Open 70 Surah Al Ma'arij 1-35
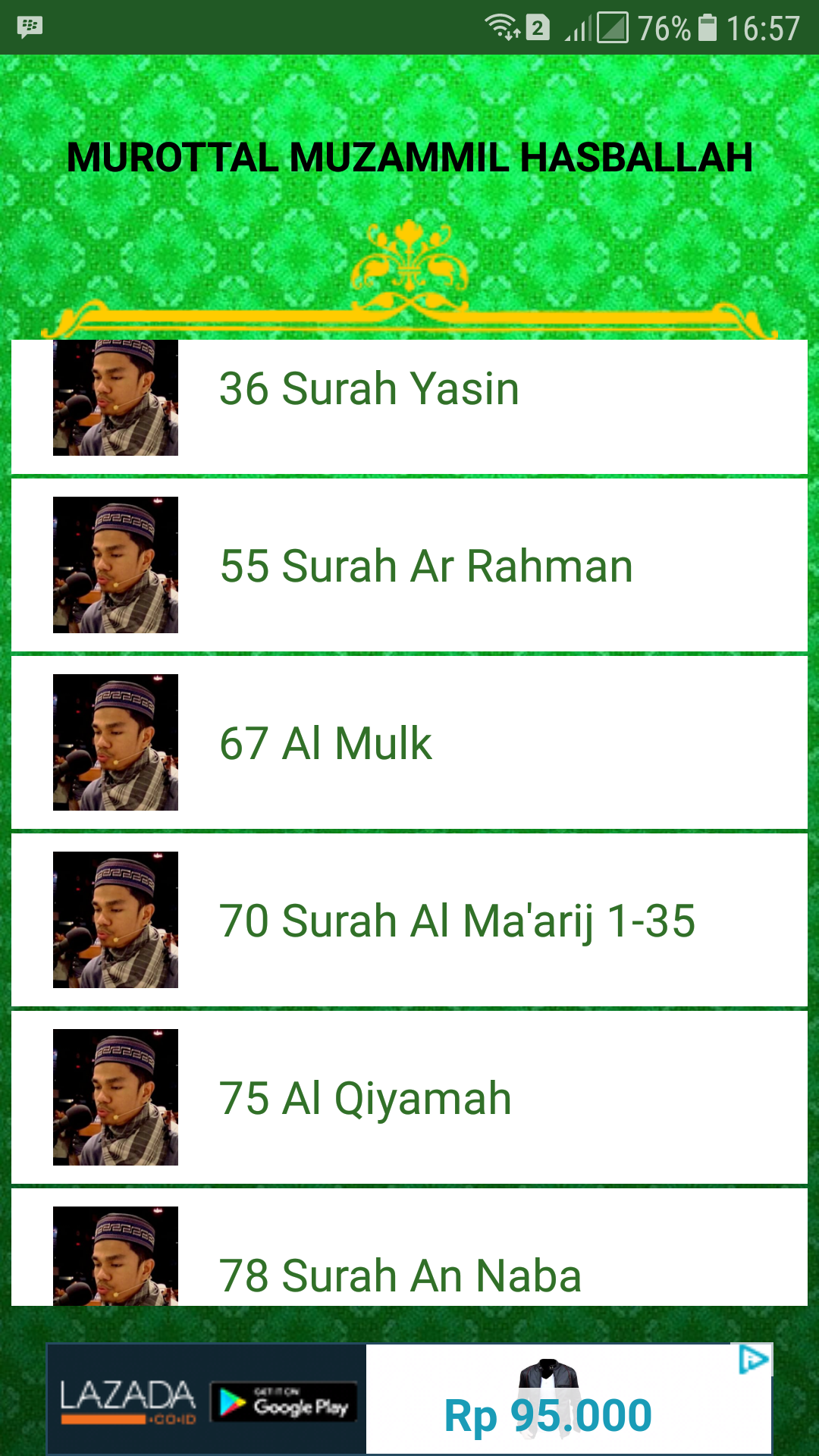The image size is (819, 1456). point(409,920)
